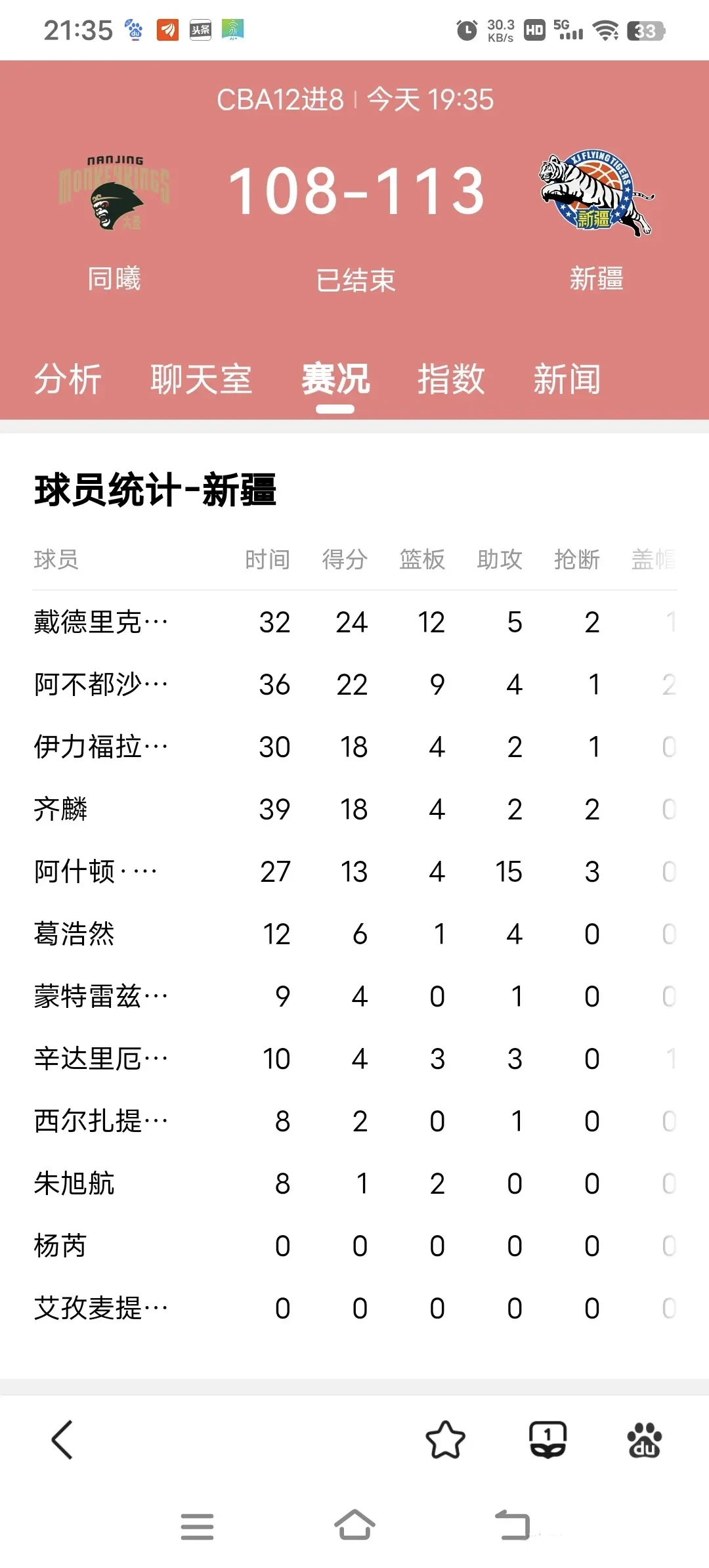Open the Baidu paw home icon

pyautogui.click(x=645, y=1440)
